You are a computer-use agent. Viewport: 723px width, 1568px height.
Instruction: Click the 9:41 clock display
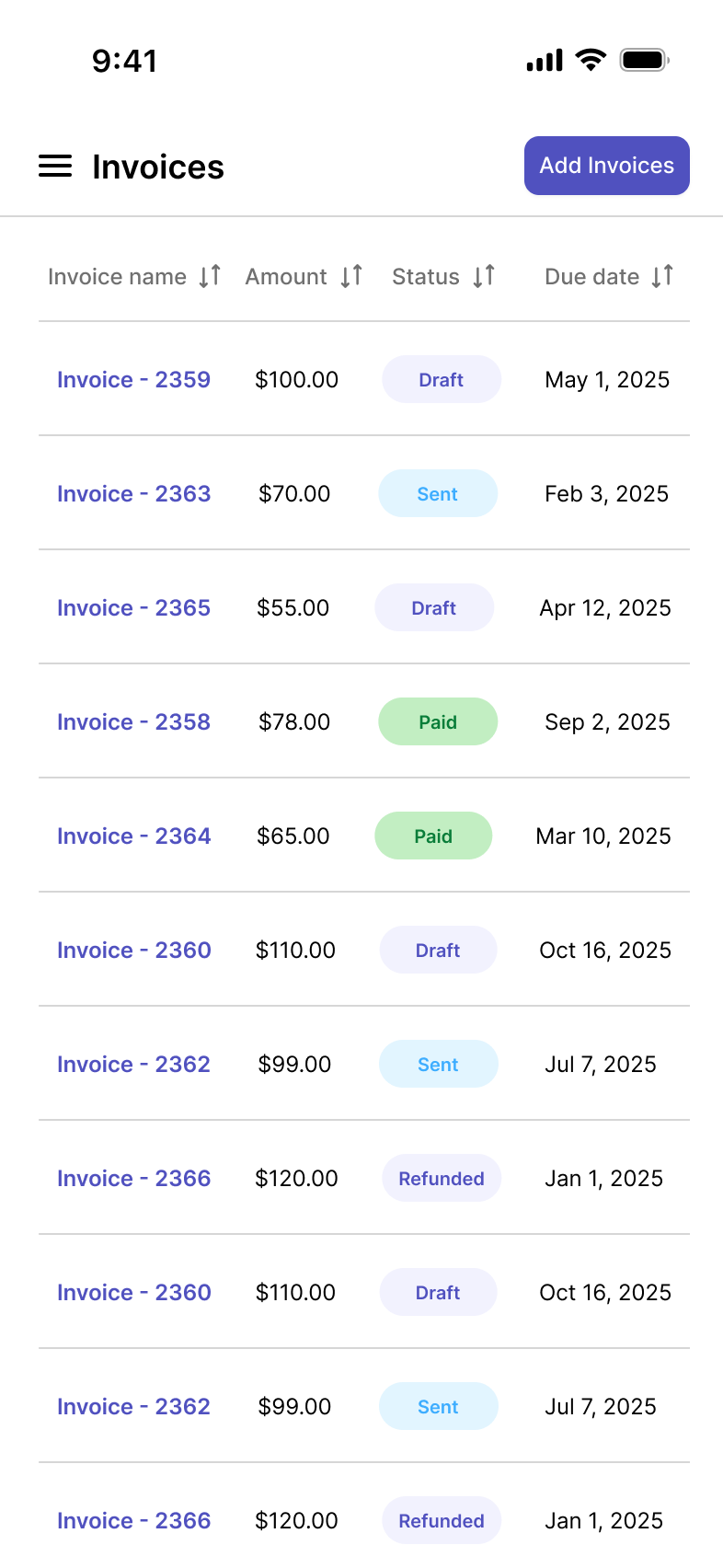tap(123, 59)
